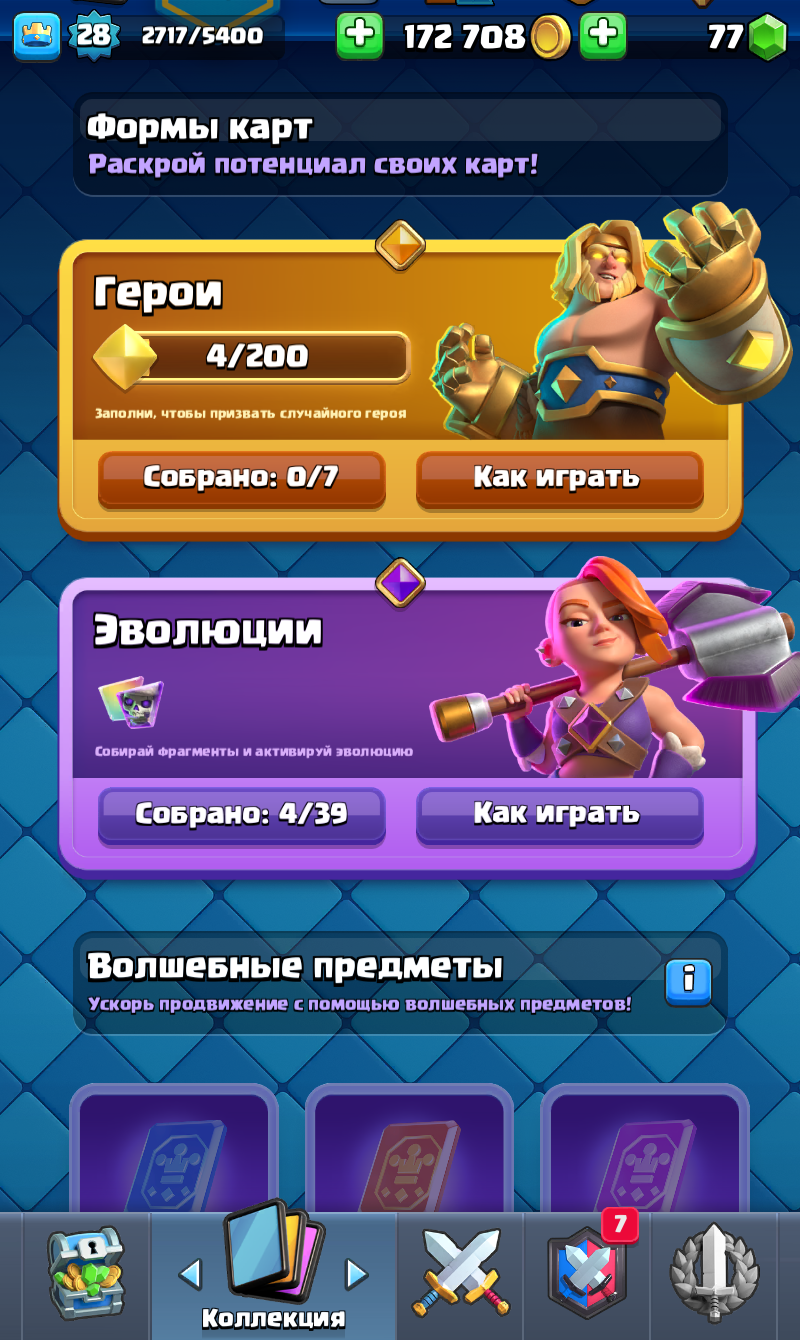The height and width of the screenshot is (1340, 800).
Task: Tap the blue level 28 crown badge
Action: click(x=35, y=36)
